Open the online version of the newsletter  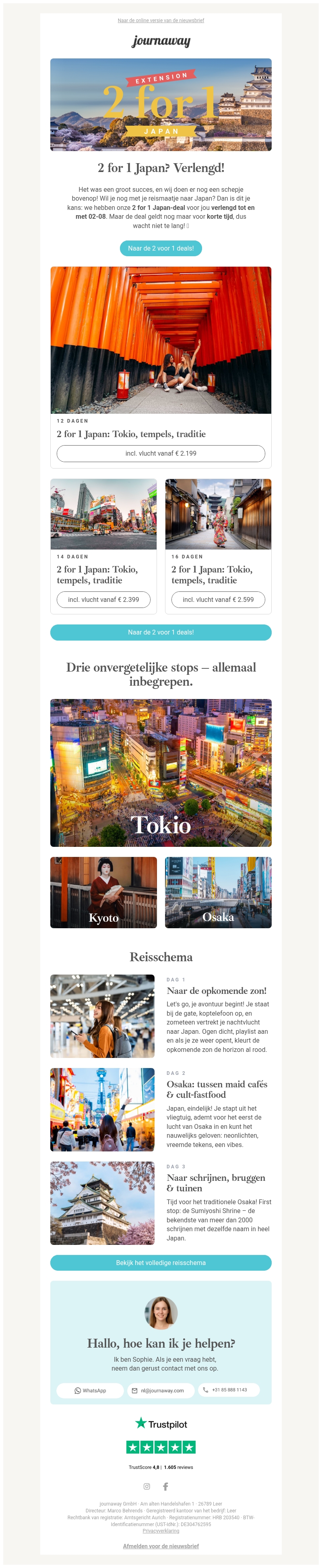click(161, 21)
